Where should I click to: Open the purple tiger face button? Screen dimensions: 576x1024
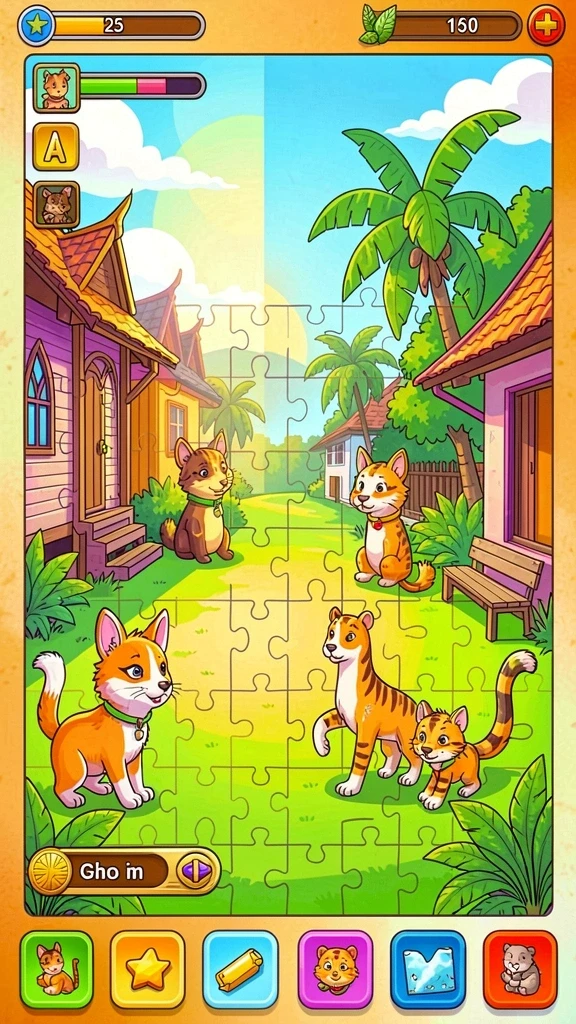coord(336,969)
